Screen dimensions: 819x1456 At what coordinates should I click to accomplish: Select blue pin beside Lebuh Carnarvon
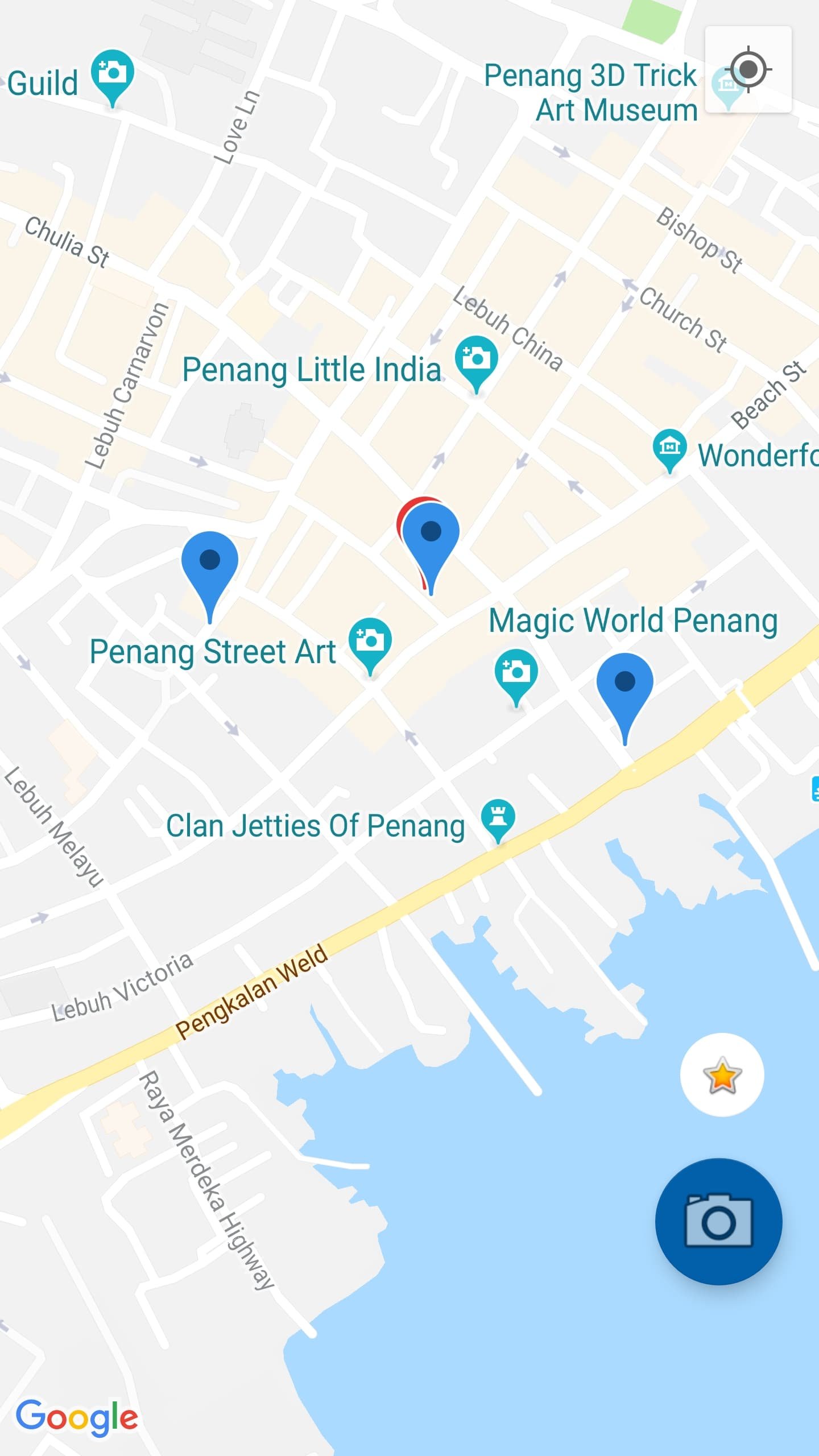210,564
